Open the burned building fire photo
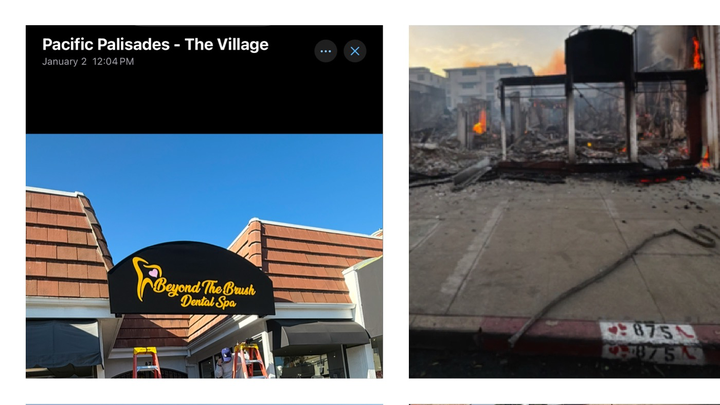This screenshot has width=720, height=405. click(563, 201)
